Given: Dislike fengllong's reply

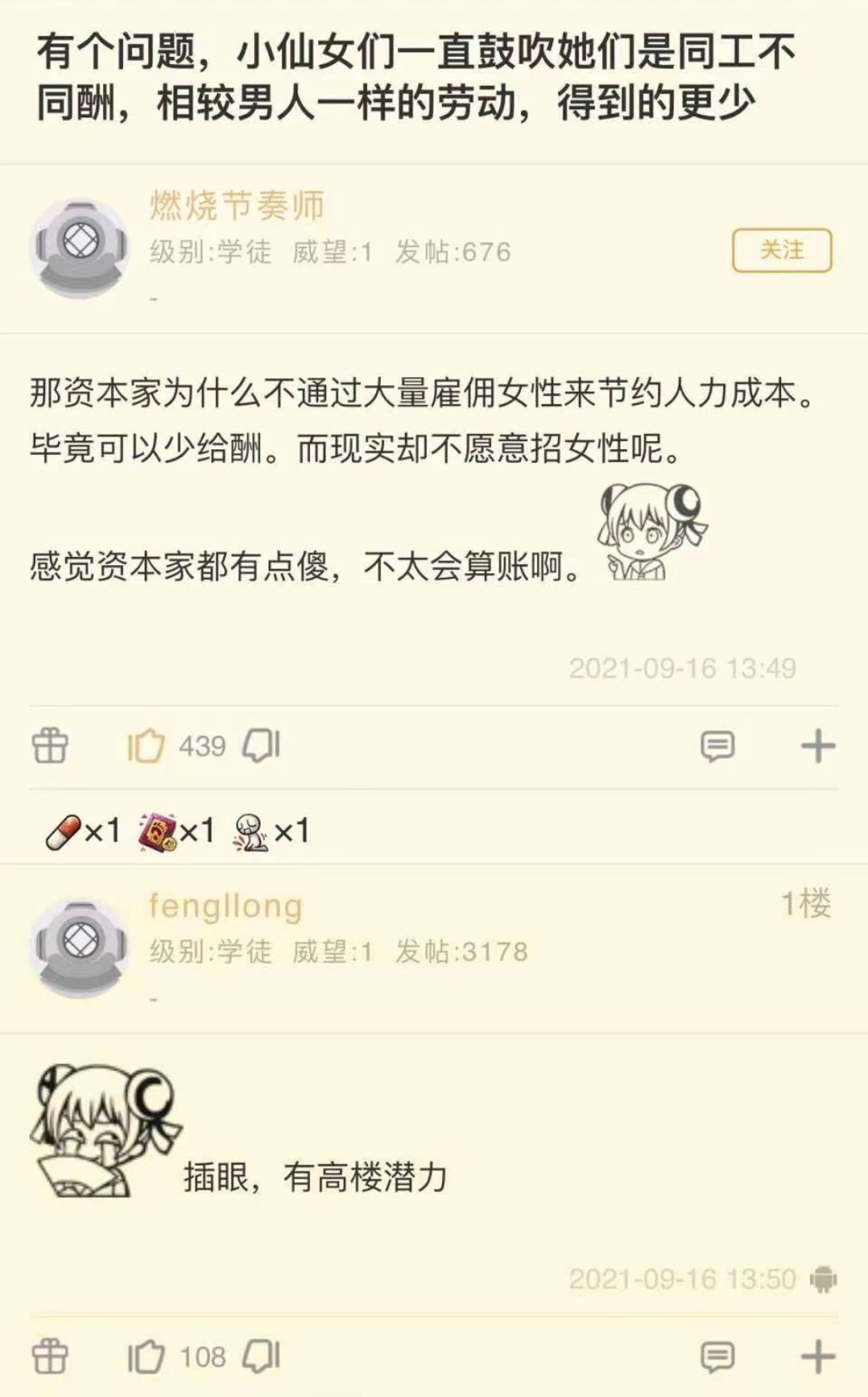Looking at the screenshot, I should 263,1357.
